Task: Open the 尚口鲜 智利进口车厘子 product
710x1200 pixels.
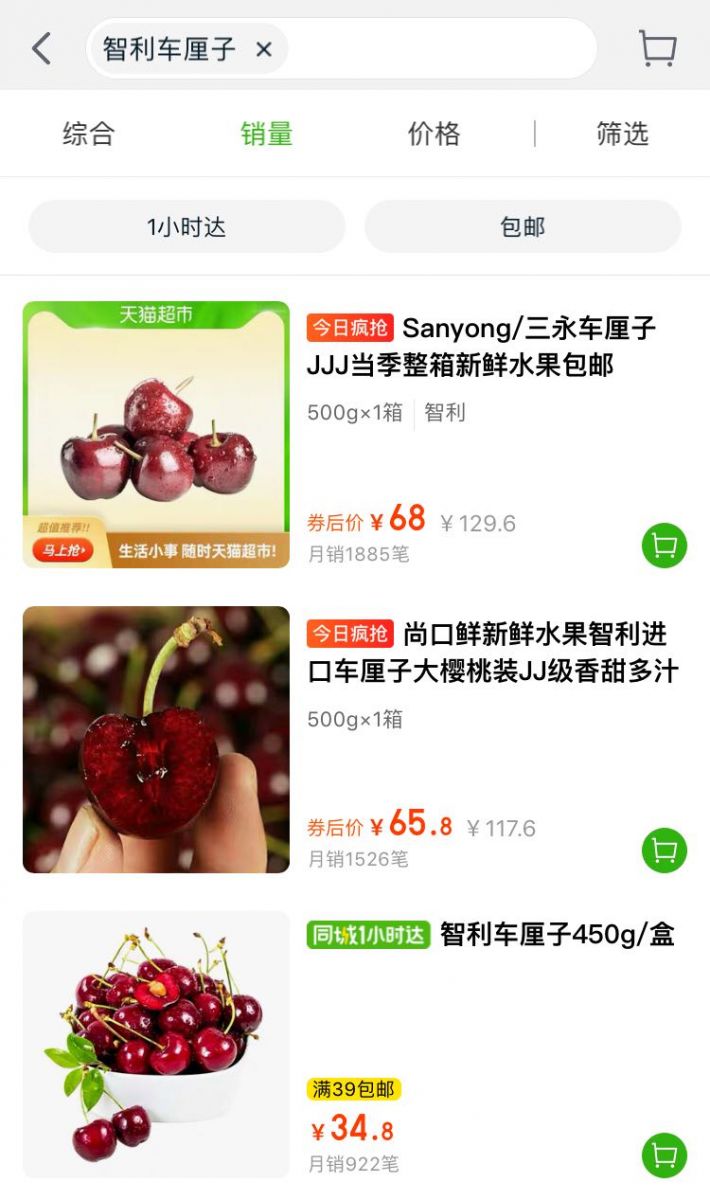Action: (492, 652)
